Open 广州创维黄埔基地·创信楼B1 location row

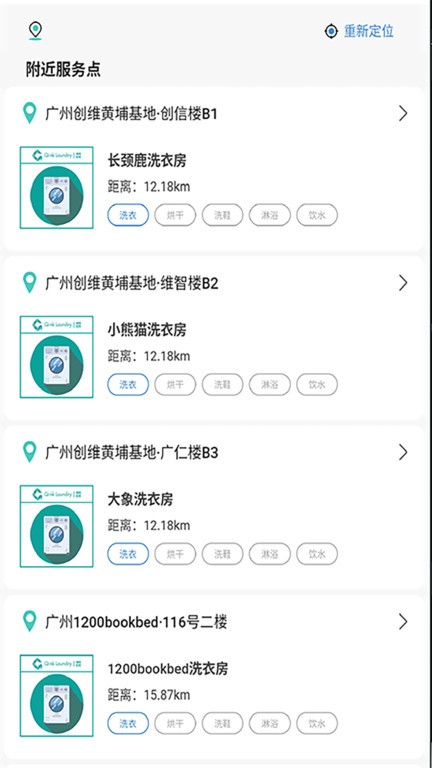(x=216, y=114)
